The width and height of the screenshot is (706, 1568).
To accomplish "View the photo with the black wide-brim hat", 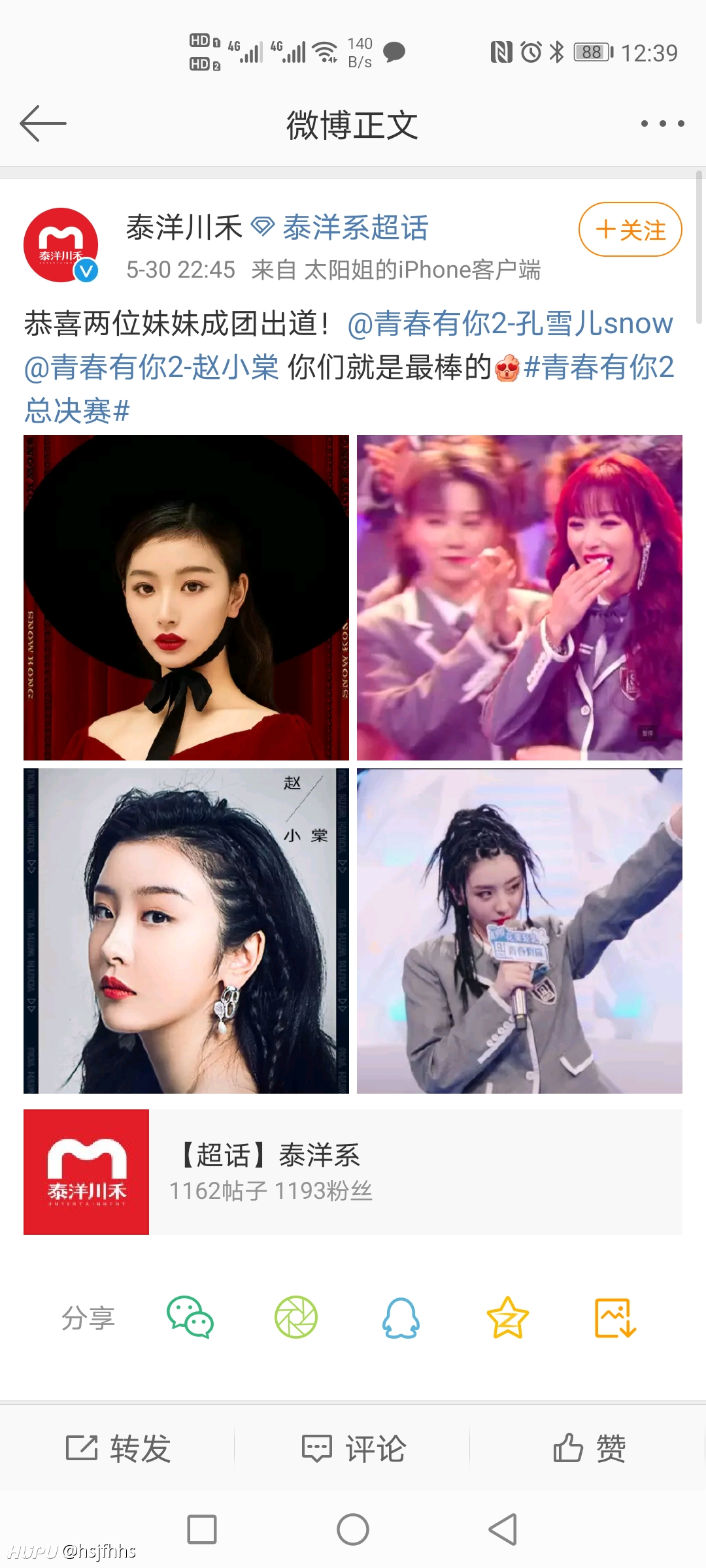I will pos(186,598).
